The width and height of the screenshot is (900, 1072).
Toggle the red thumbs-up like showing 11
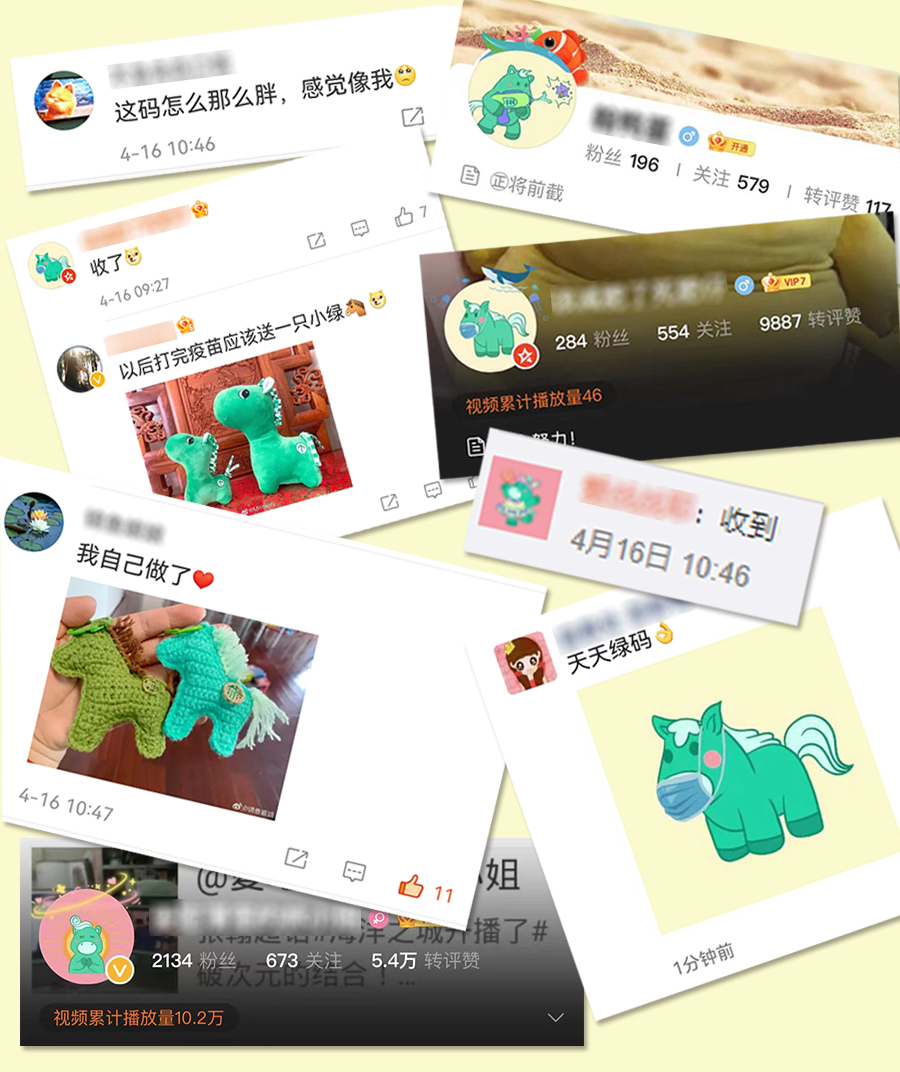click(x=412, y=885)
